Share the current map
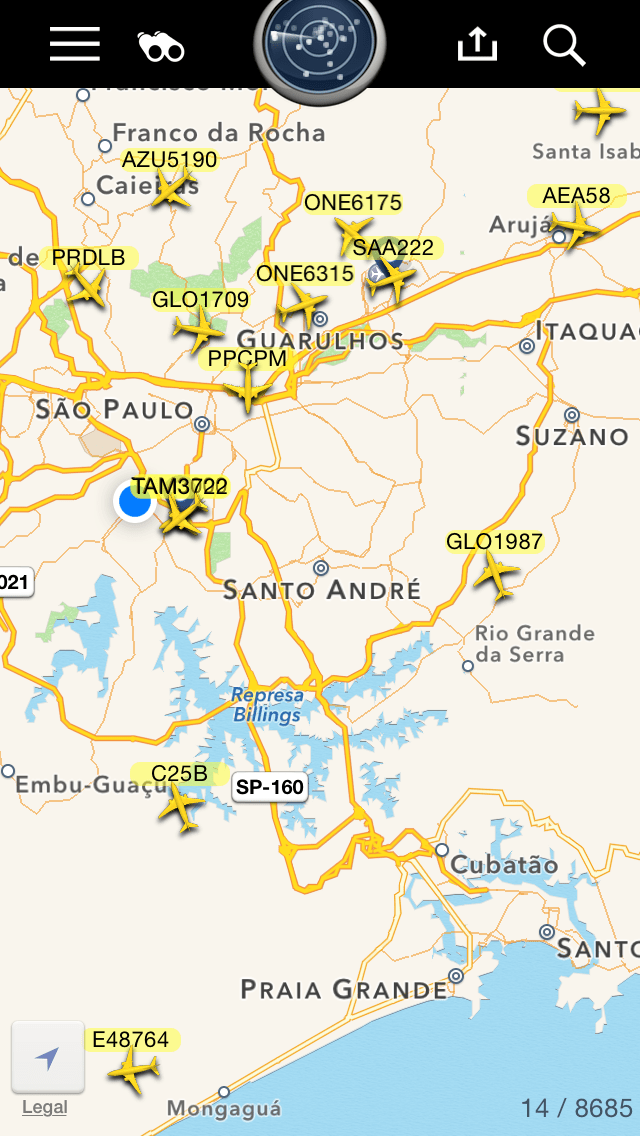This screenshot has width=640, height=1136. pyautogui.click(x=477, y=44)
